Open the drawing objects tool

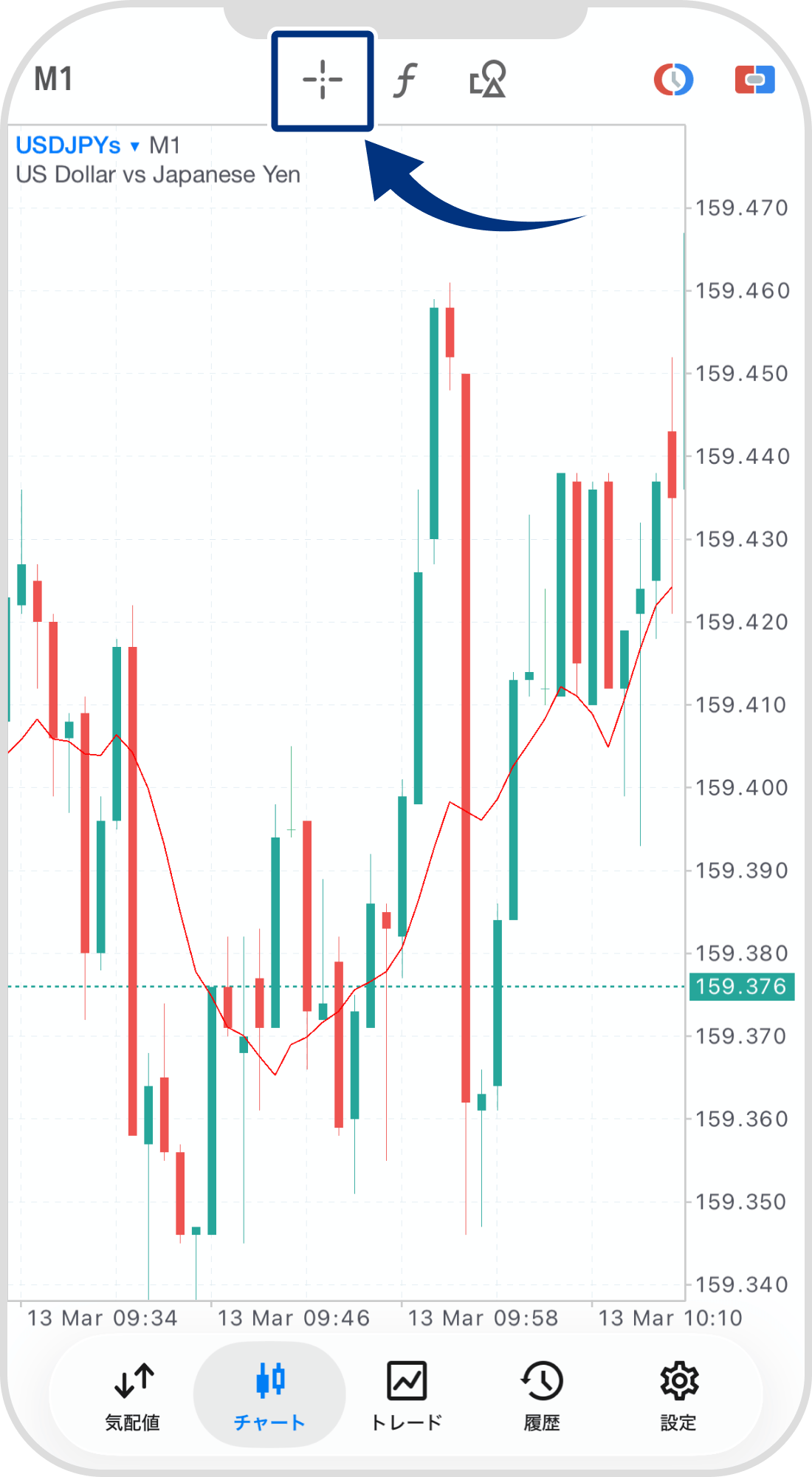[487, 80]
